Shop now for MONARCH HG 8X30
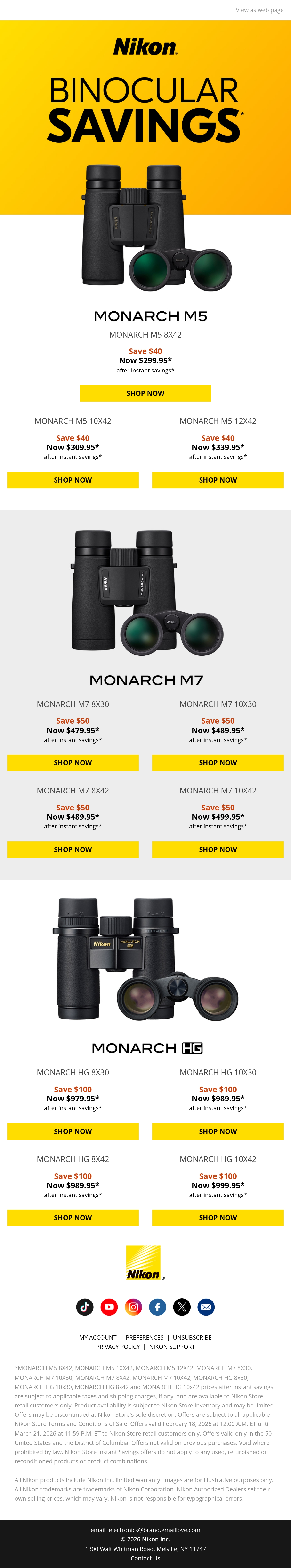Screen dimensions: 291x1568 coord(73,1131)
